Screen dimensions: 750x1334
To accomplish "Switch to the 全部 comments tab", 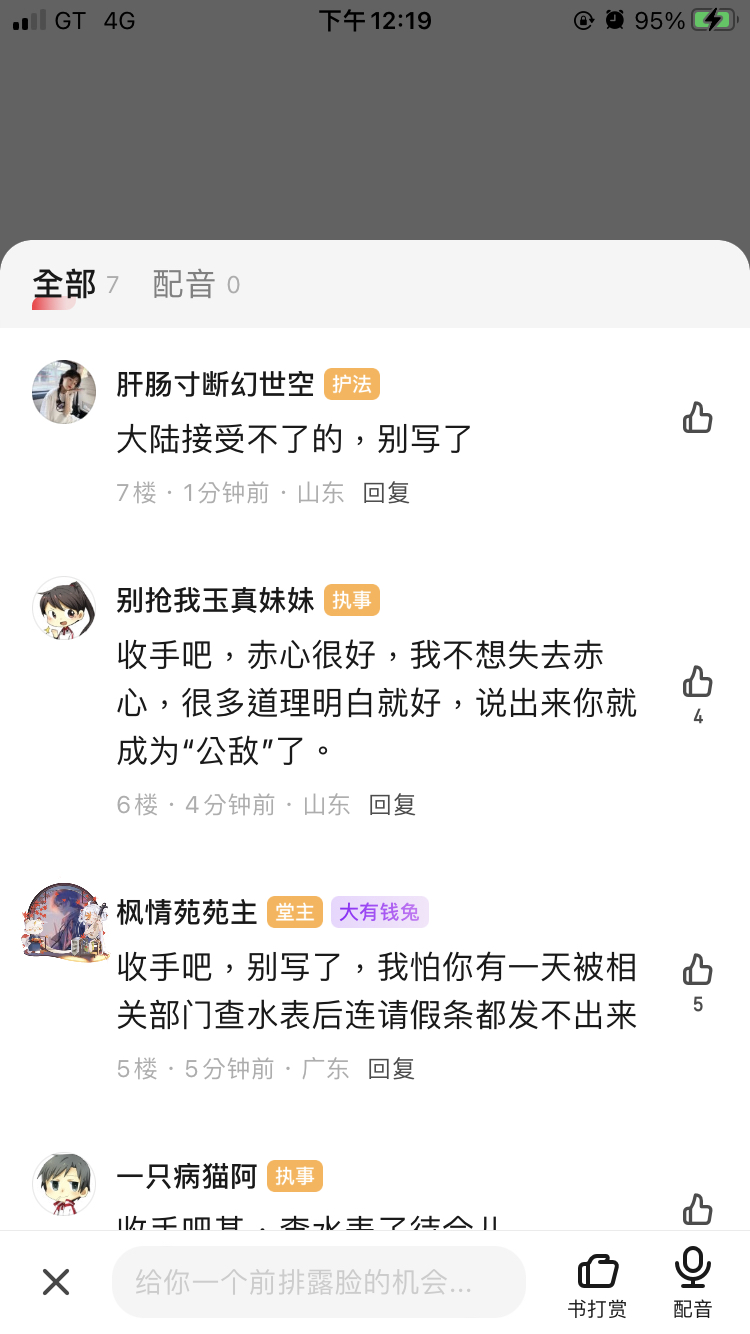I will click(x=65, y=285).
